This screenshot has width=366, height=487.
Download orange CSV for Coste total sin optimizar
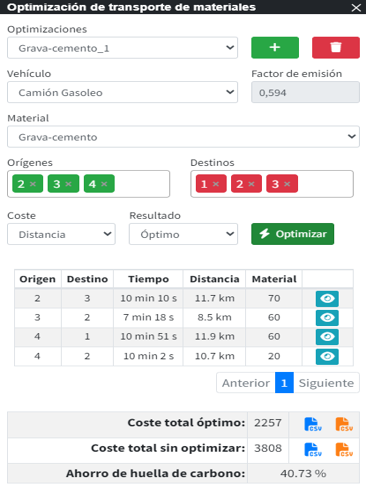[x=344, y=450]
